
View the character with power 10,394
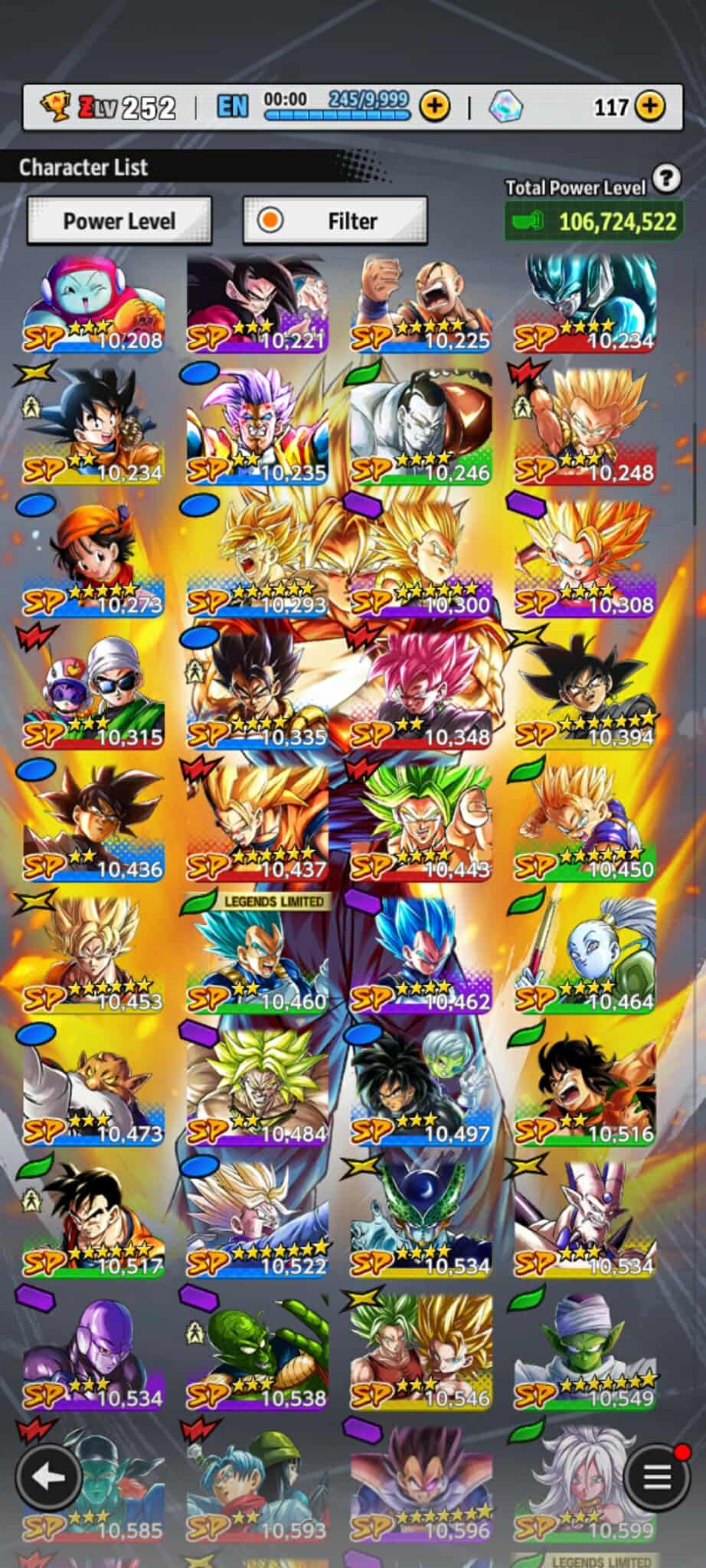pos(585,693)
